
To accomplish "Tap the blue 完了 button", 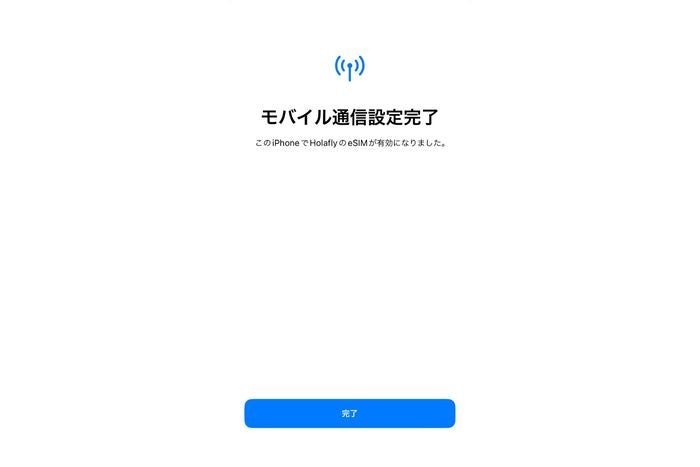I will click(x=349, y=413).
